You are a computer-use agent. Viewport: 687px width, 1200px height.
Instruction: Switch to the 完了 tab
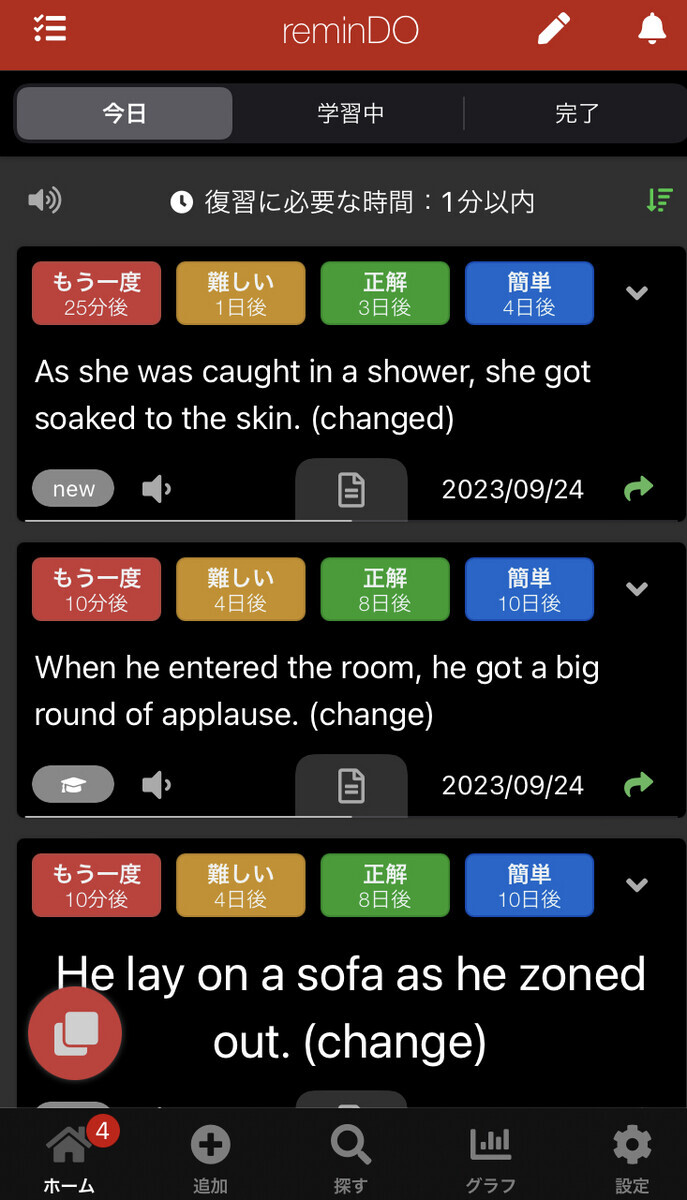click(x=576, y=113)
